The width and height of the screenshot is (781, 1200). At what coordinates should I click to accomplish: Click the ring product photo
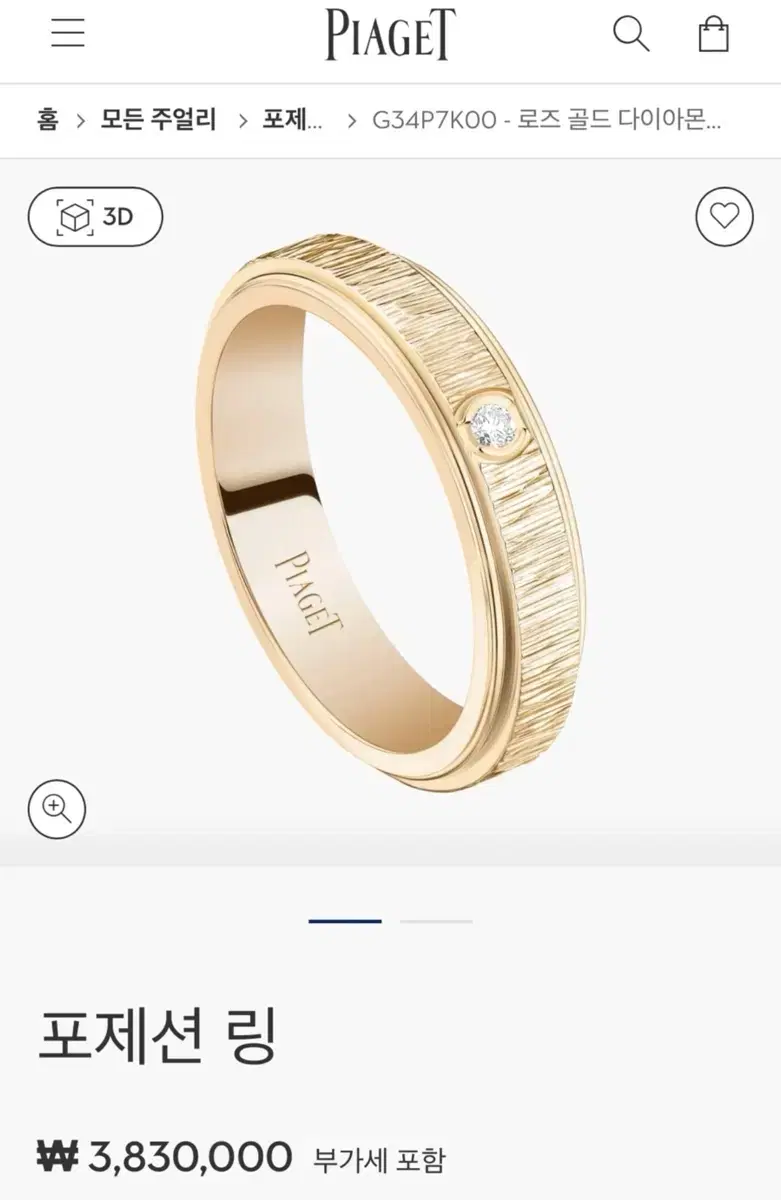[390, 490]
